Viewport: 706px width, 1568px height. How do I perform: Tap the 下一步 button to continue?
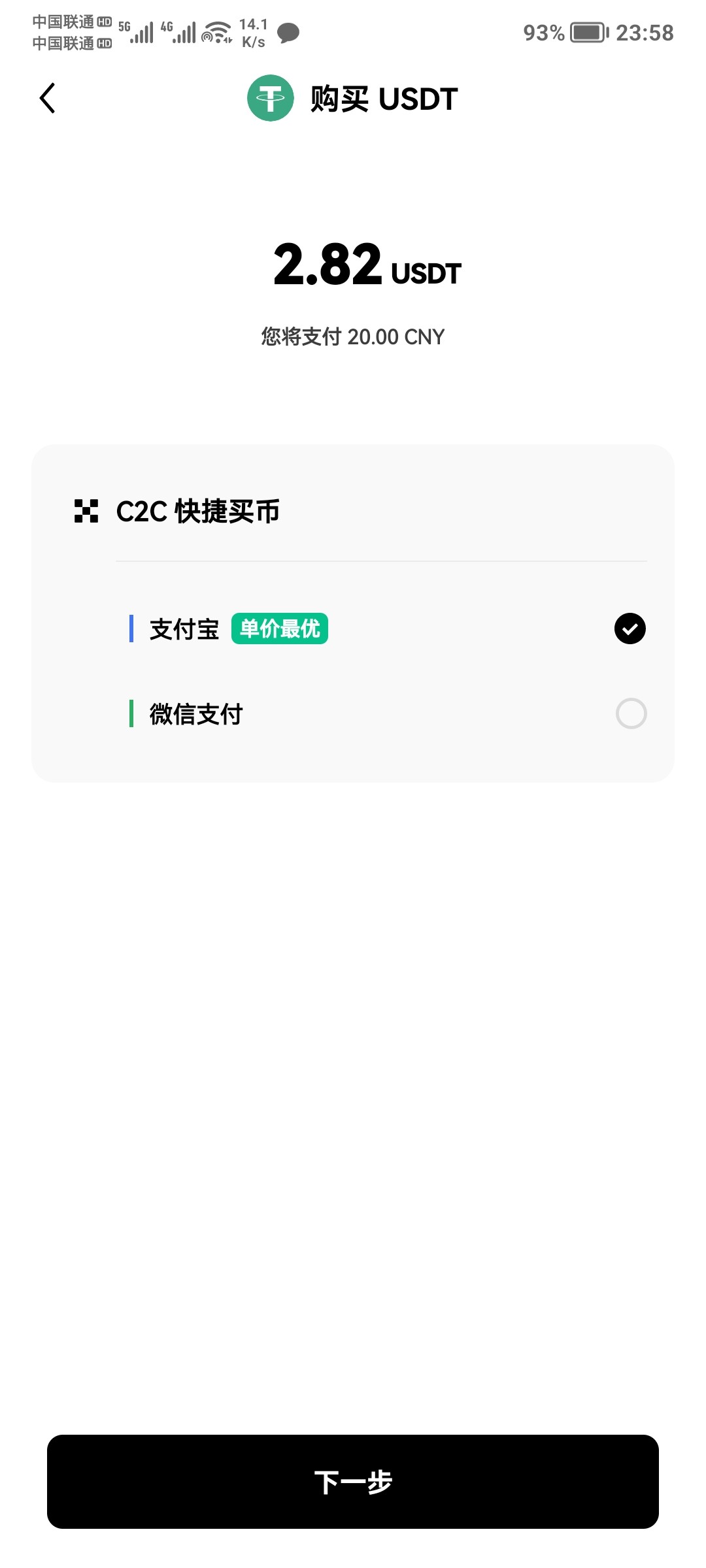coord(353,1481)
